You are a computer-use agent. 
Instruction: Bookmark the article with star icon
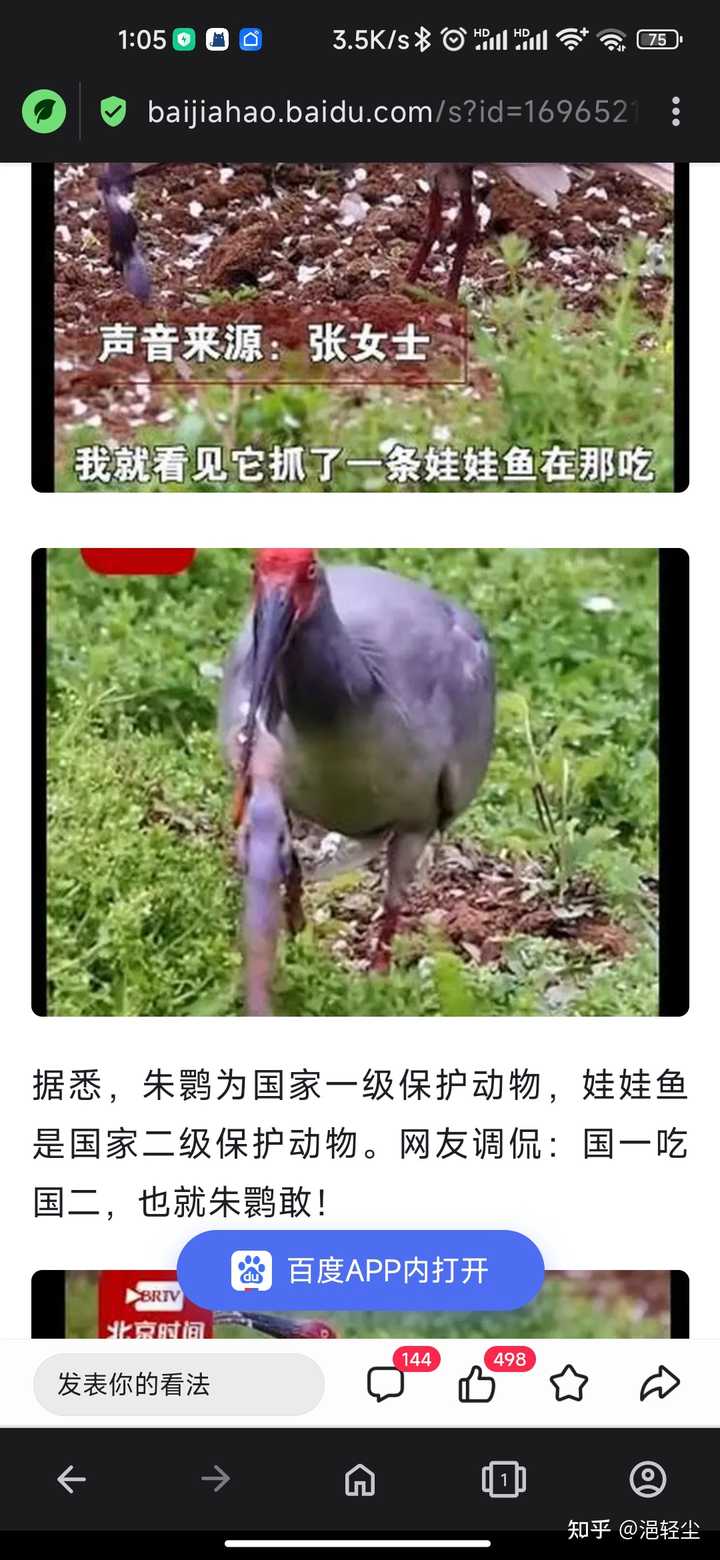click(568, 1384)
